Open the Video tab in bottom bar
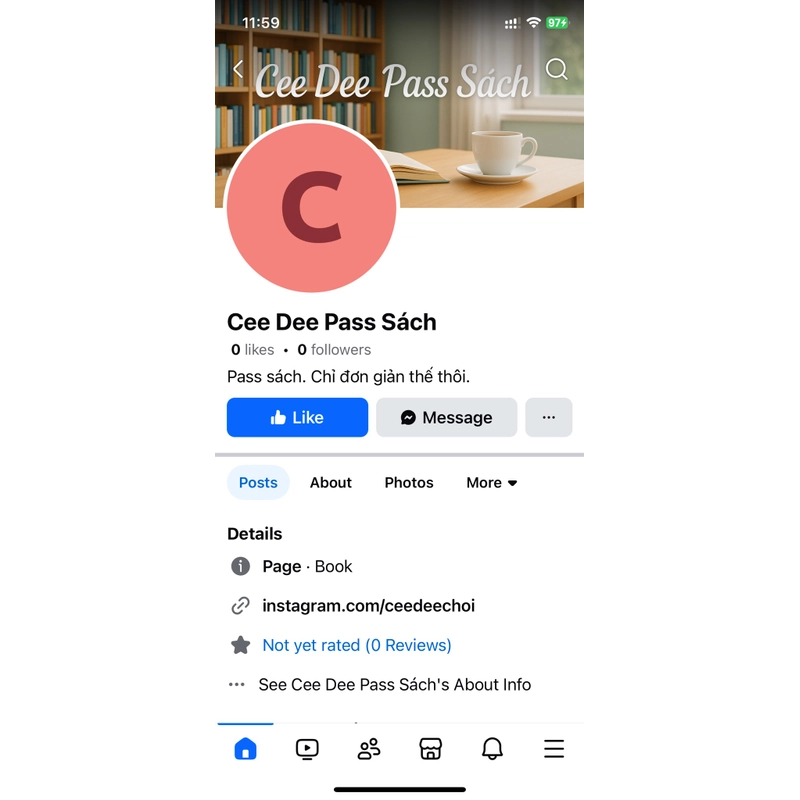The image size is (800, 800). click(x=307, y=749)
